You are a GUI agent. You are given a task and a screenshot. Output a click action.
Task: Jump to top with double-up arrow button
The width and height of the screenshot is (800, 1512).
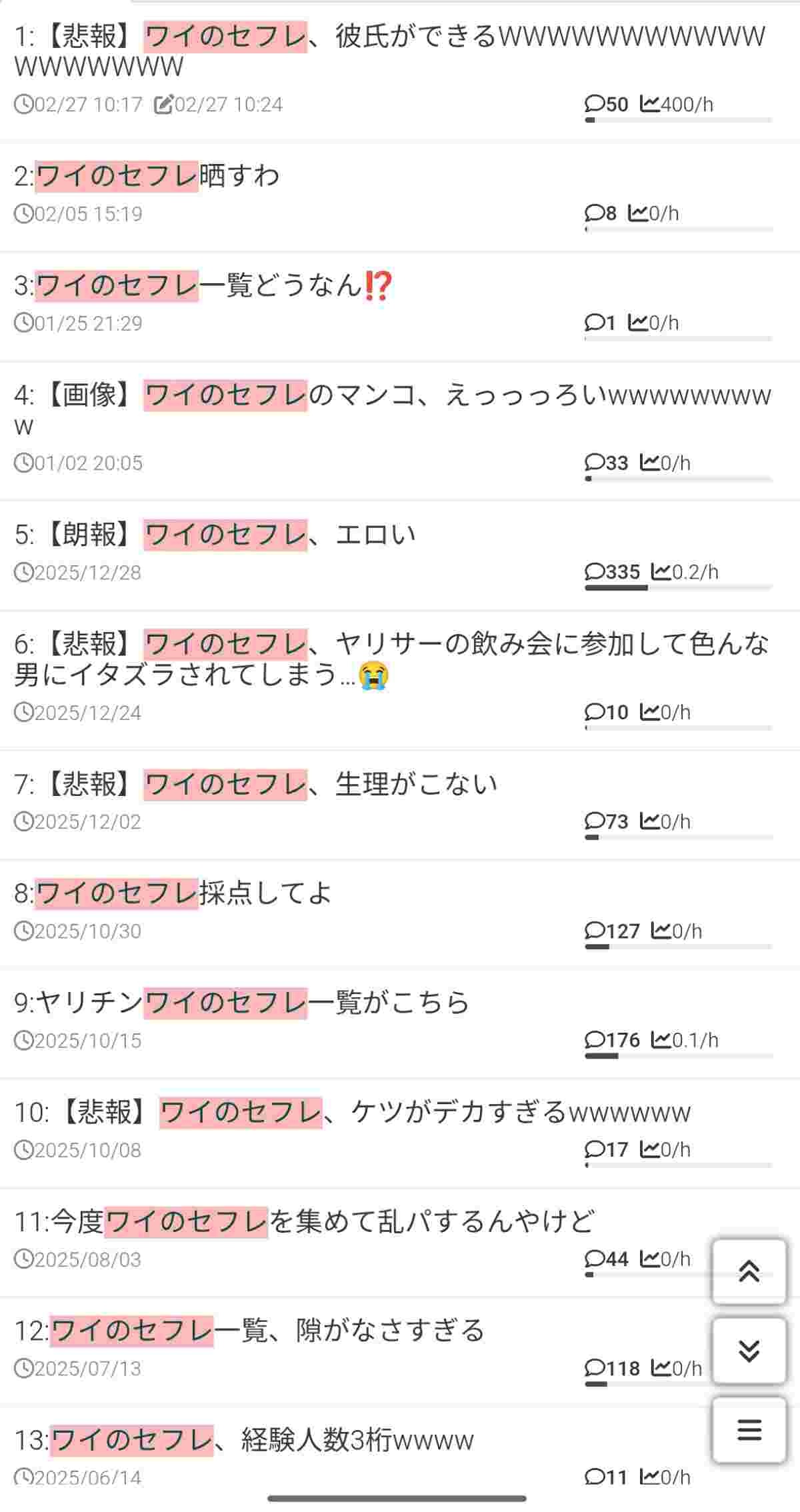click(x=749, y=1271)
